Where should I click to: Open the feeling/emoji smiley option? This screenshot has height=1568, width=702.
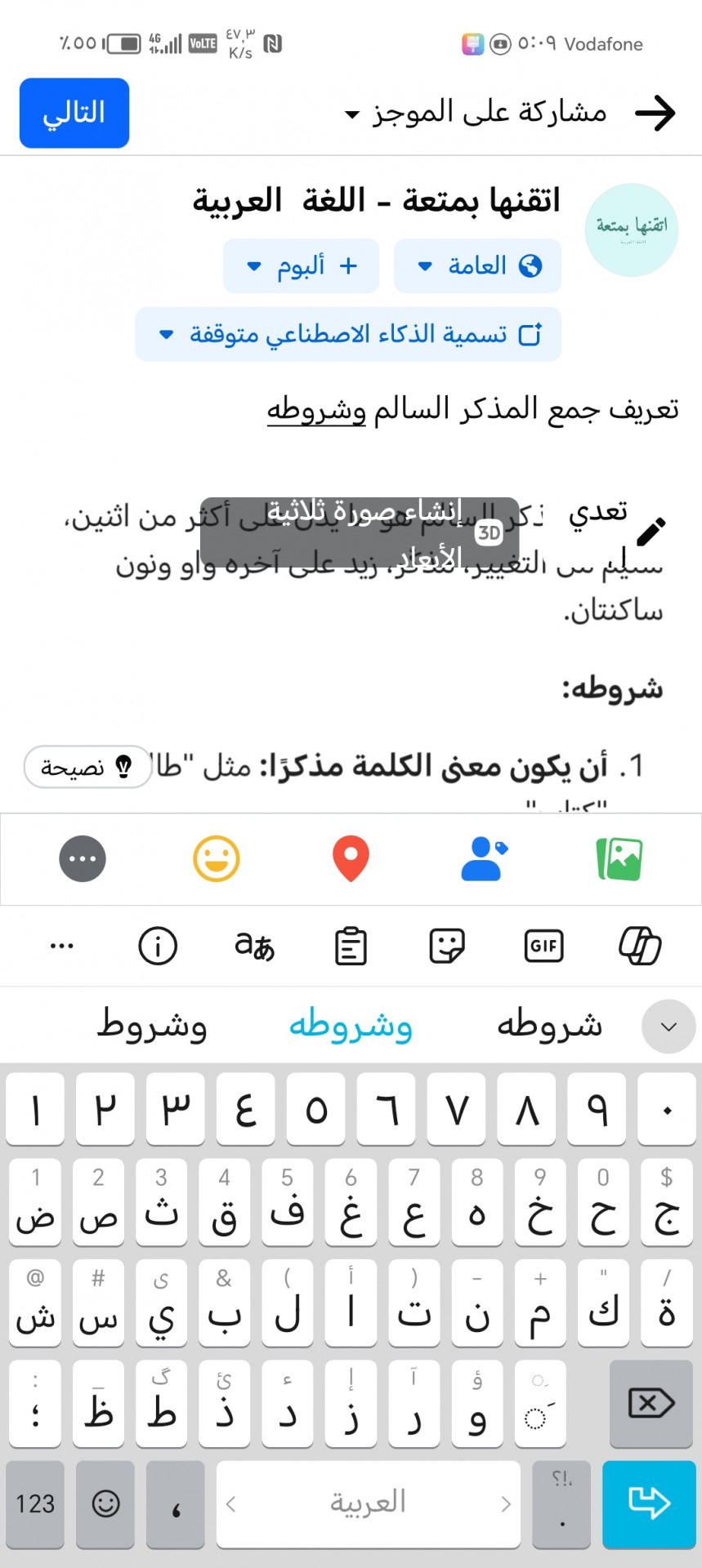pos(217,859)
